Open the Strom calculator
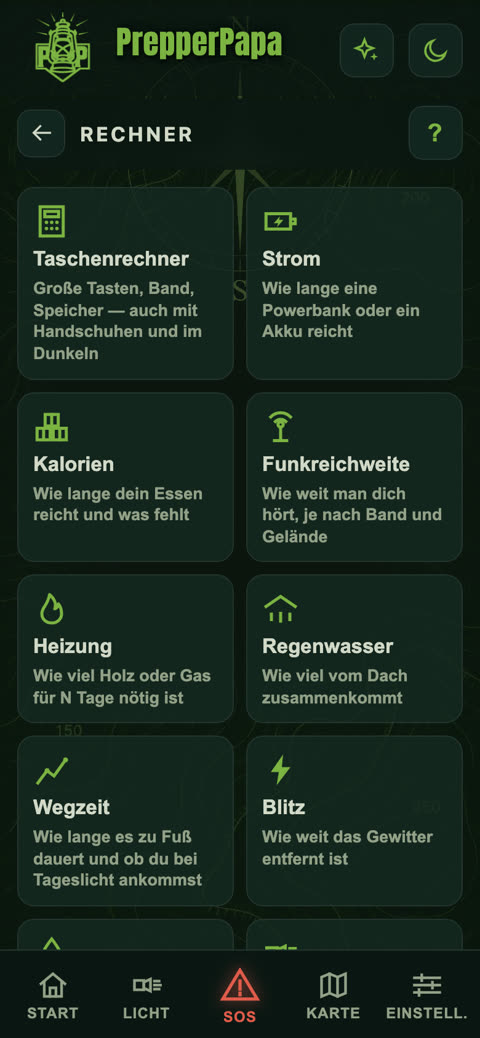 (354, 283)
